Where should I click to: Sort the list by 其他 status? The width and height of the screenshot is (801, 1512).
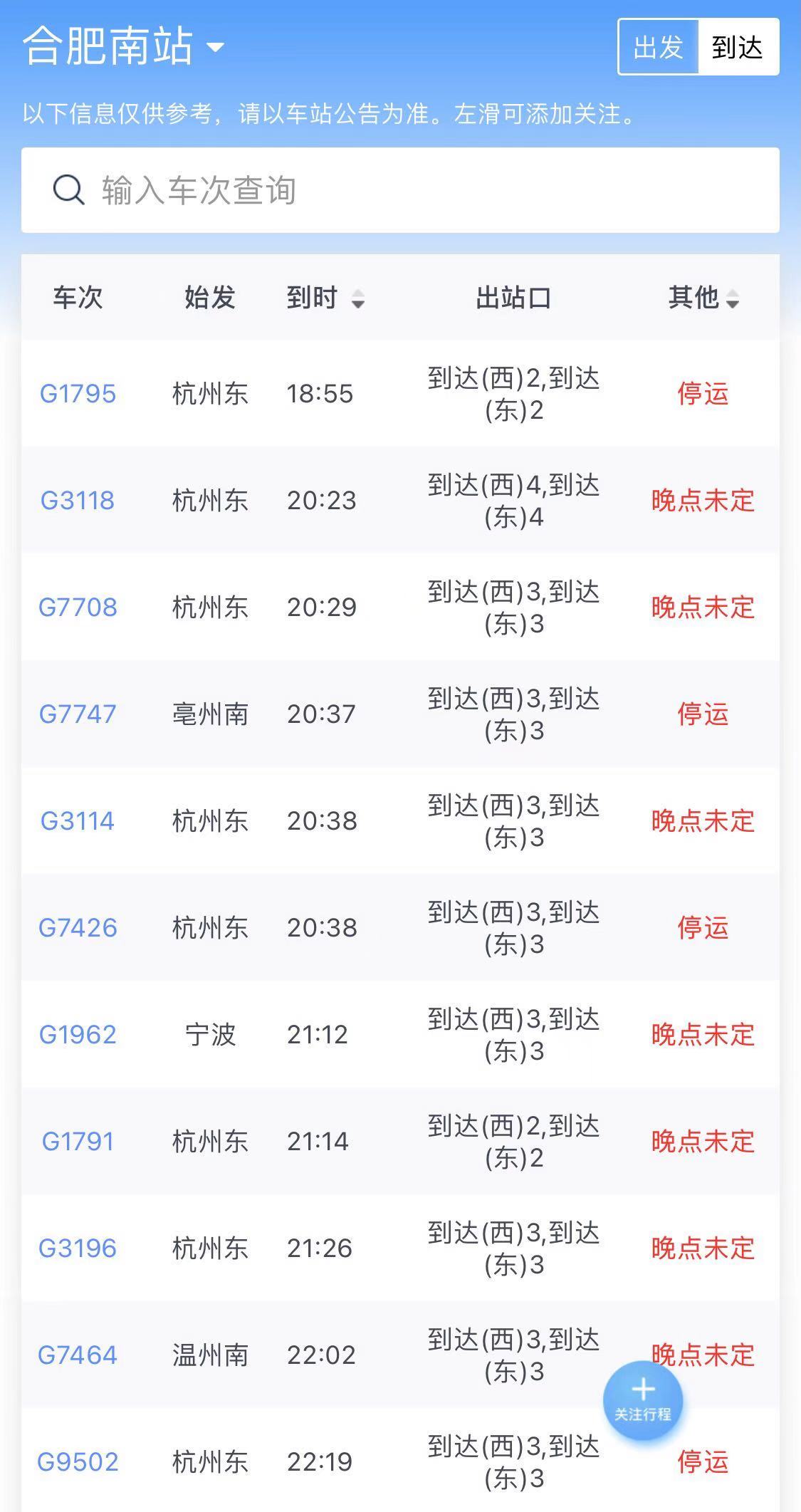coord(703,298)
